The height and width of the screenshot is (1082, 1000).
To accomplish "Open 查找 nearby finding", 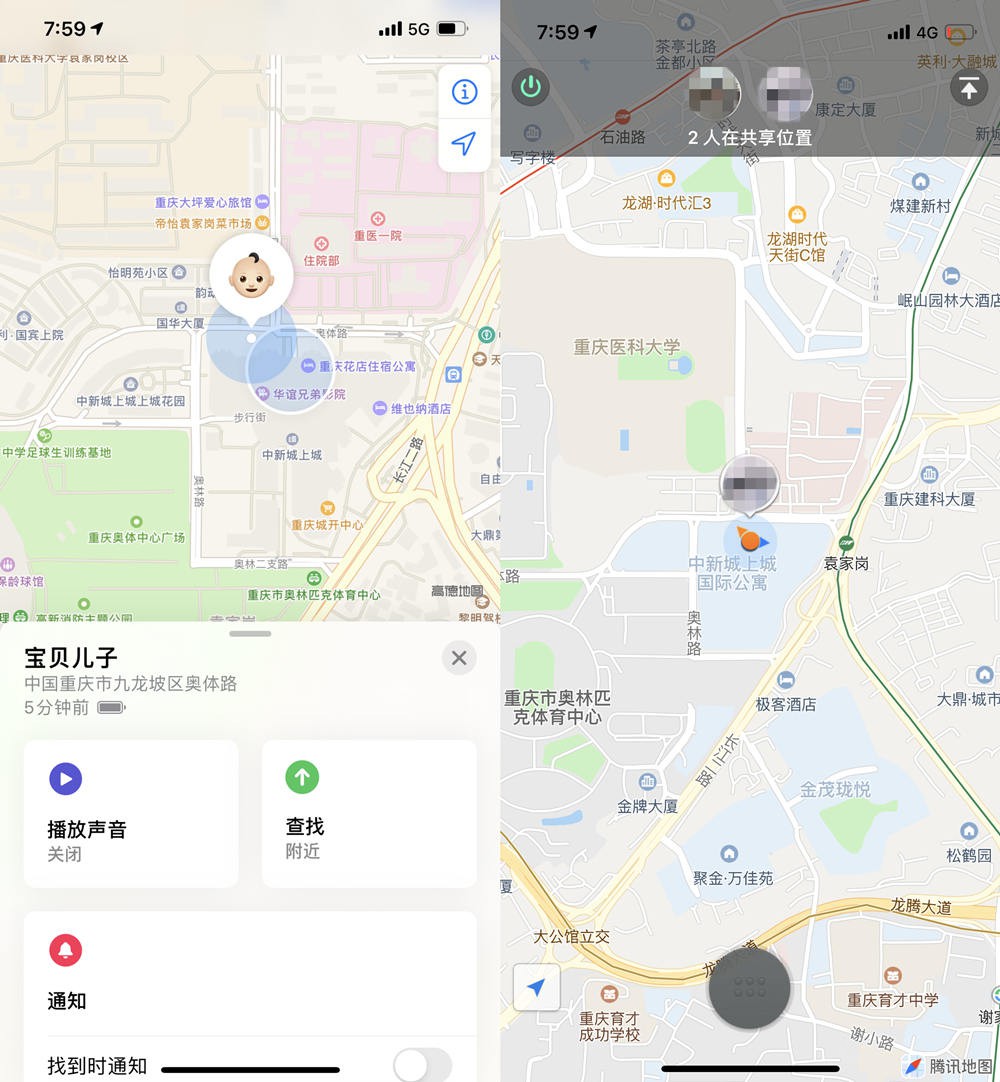I will tap(369, 813).
